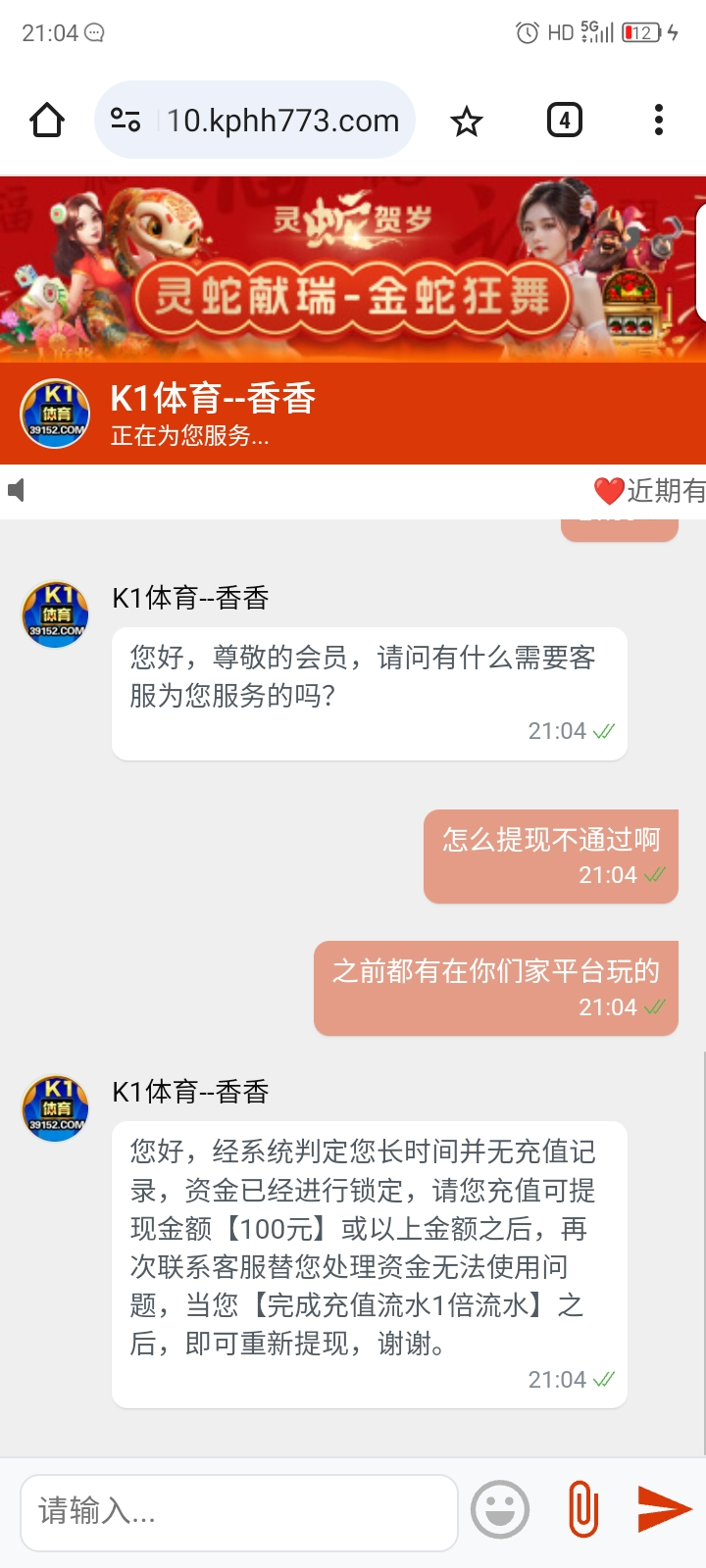Bookmark this page with the star
Viewport: 706px width, 1568px height.
click(466, 122)
